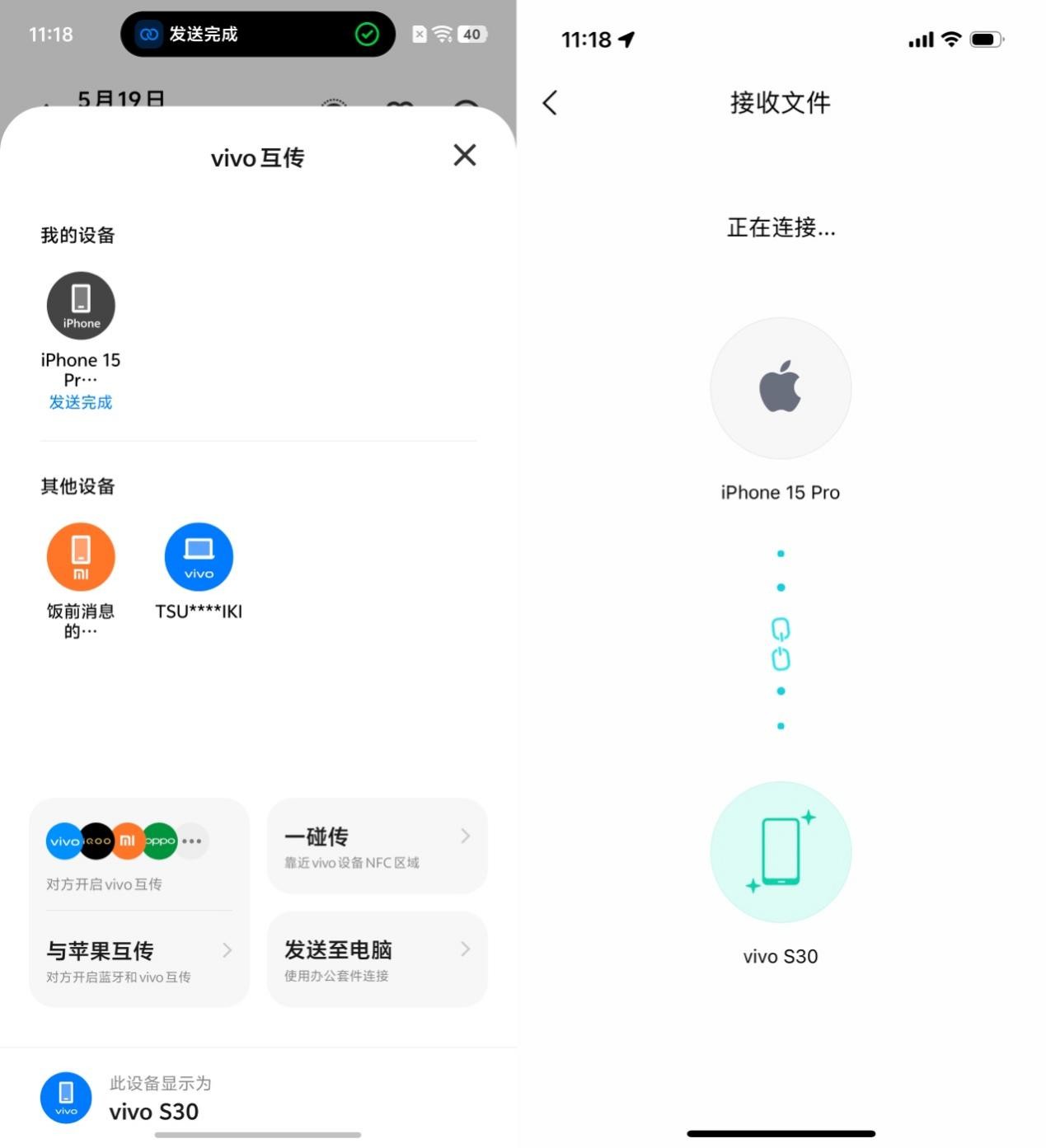This screenshot has height=1148, width=1046.
Task: Tap the blue vivo S30 device icon at bottom
Action: [65, 1097]
